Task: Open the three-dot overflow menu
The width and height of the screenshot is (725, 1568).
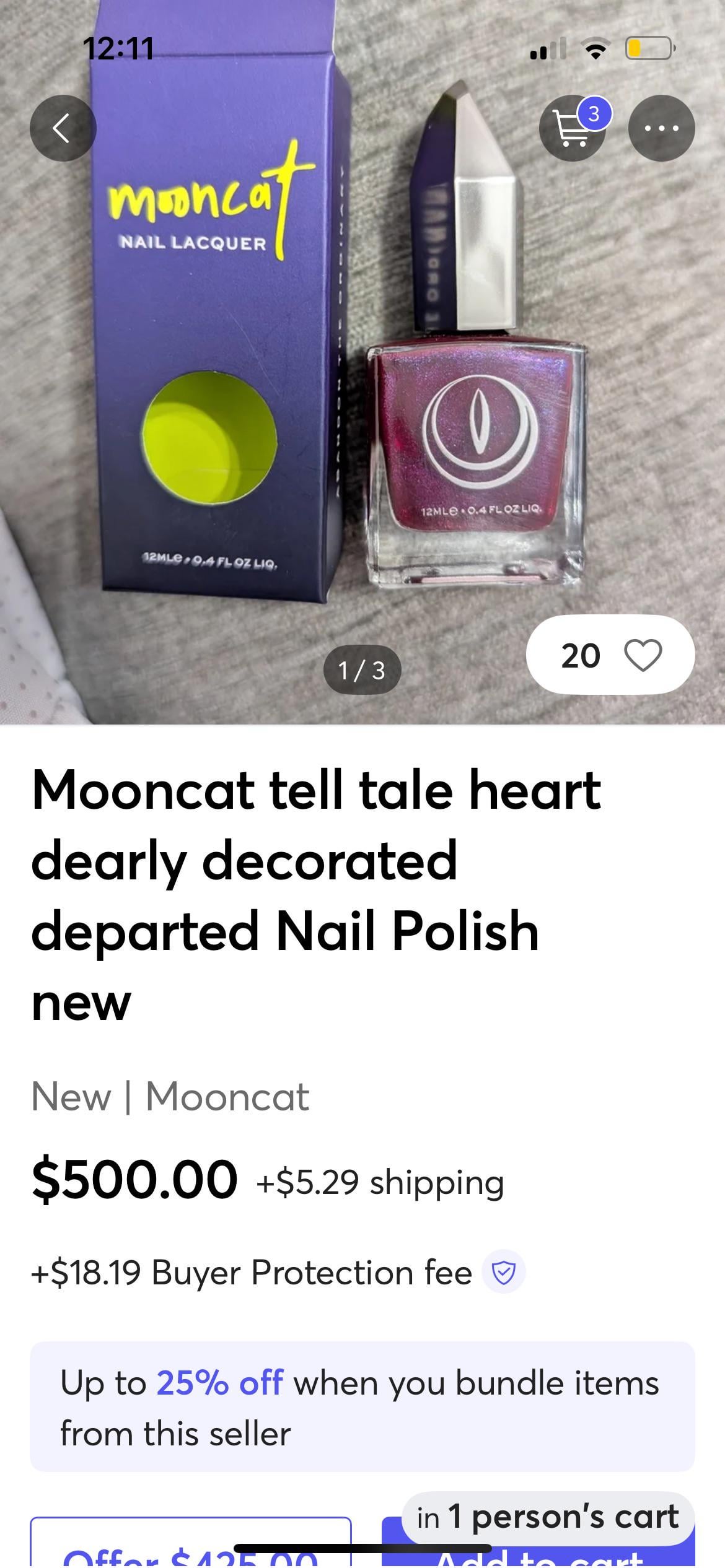Action: [x=661, y=128]
